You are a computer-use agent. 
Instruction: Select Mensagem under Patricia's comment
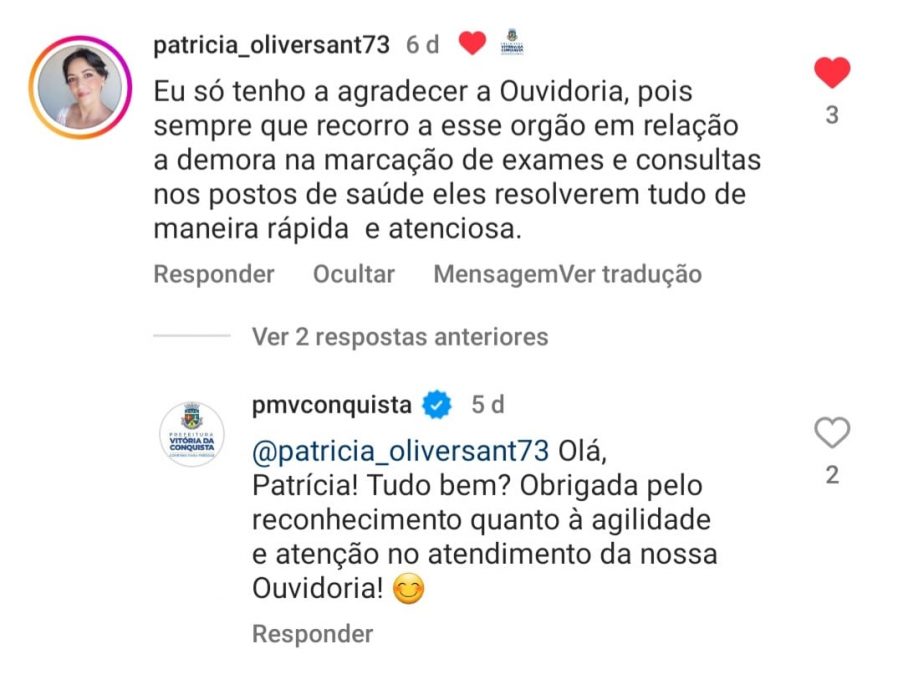tap(495, 274)
